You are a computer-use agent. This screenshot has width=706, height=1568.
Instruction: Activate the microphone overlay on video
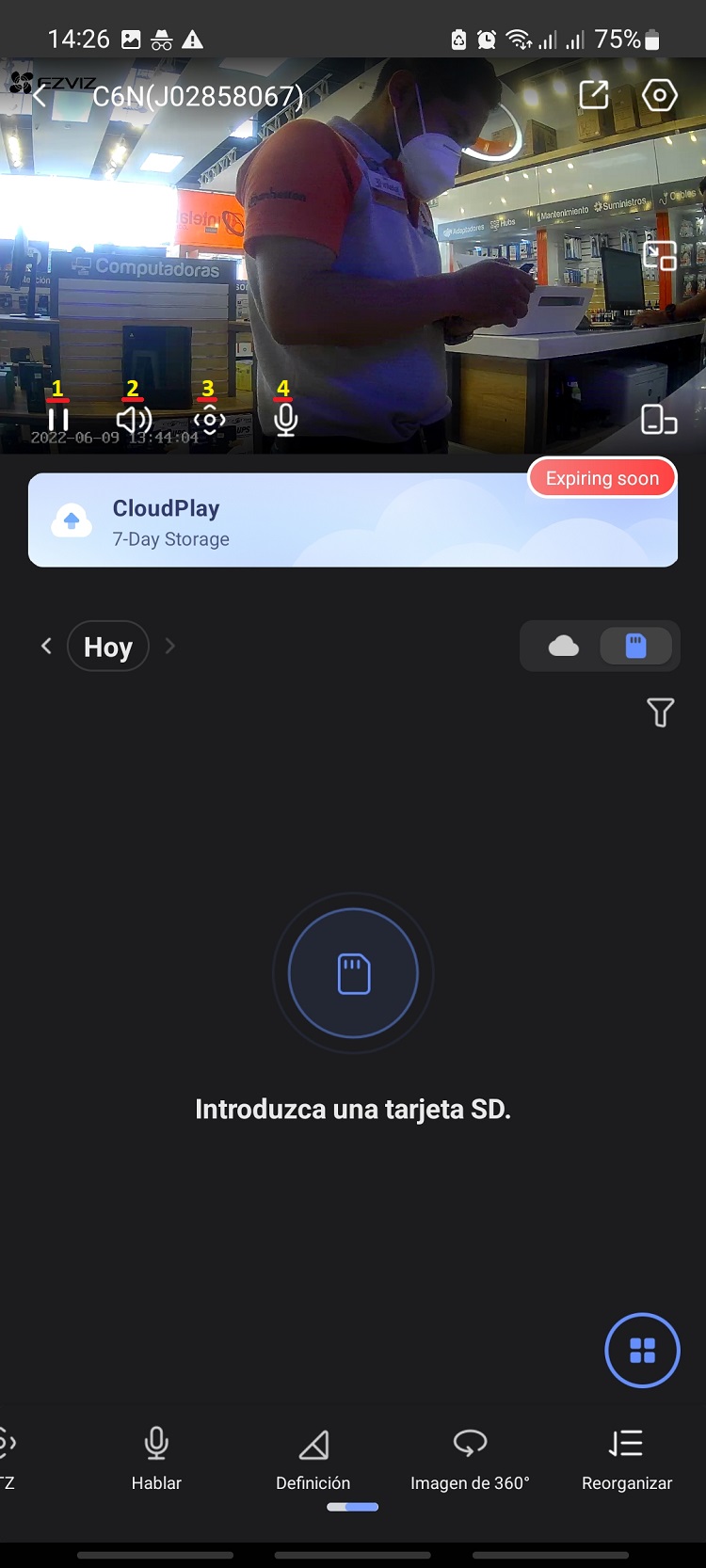(285, 420)
